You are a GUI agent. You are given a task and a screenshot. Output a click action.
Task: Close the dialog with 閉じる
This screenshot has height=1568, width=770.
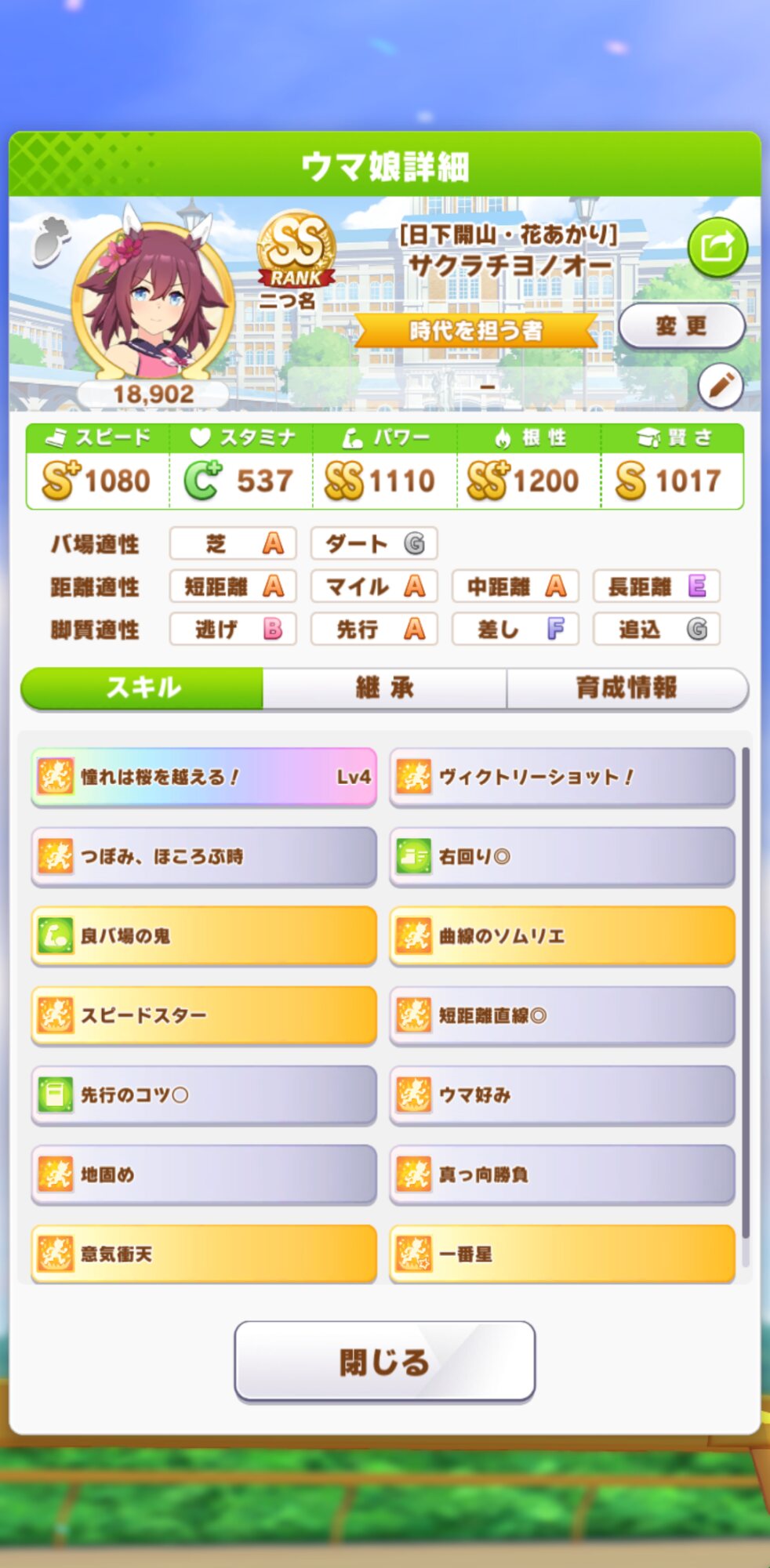(x=384, y=1362)
